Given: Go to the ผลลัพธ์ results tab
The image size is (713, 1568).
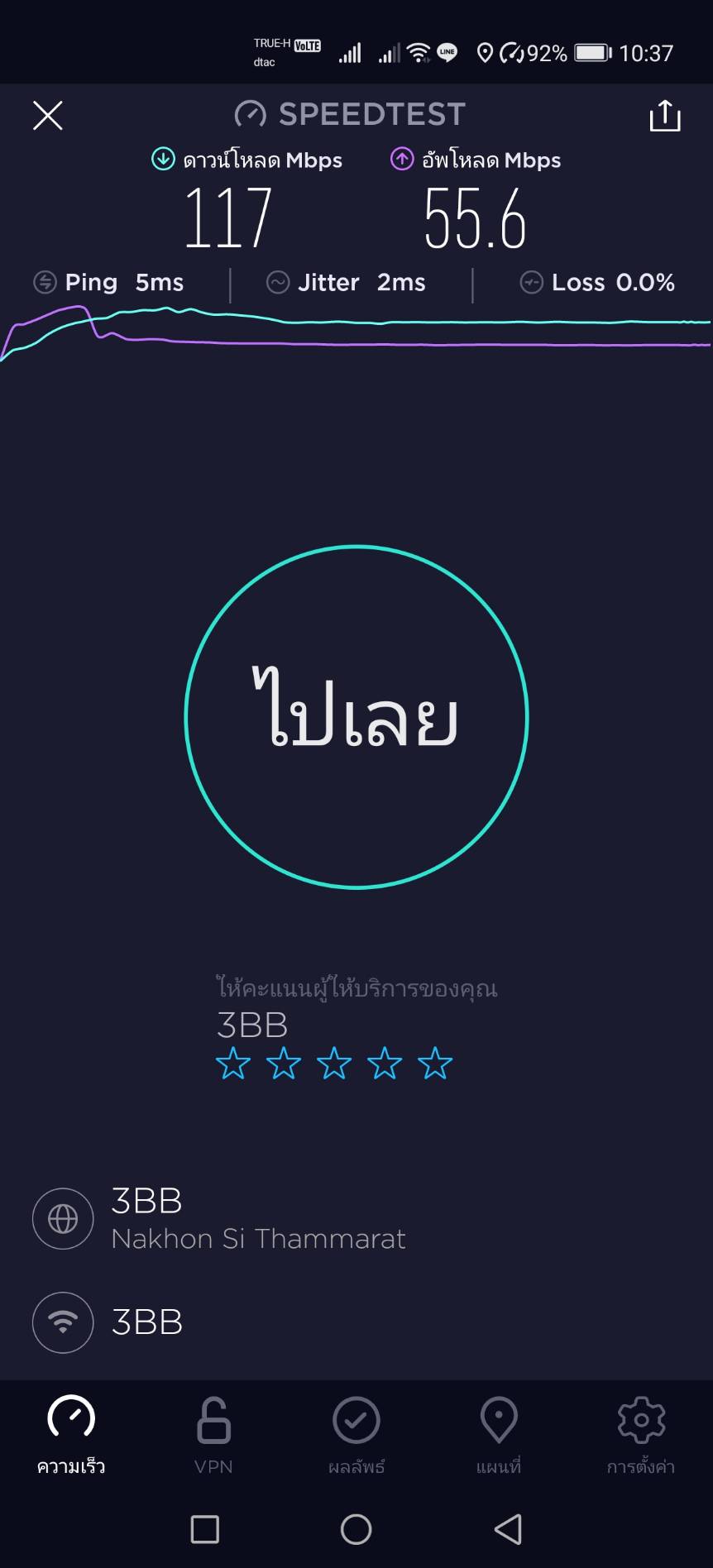Looking at the screenshot, I should tap(356, 1435).
